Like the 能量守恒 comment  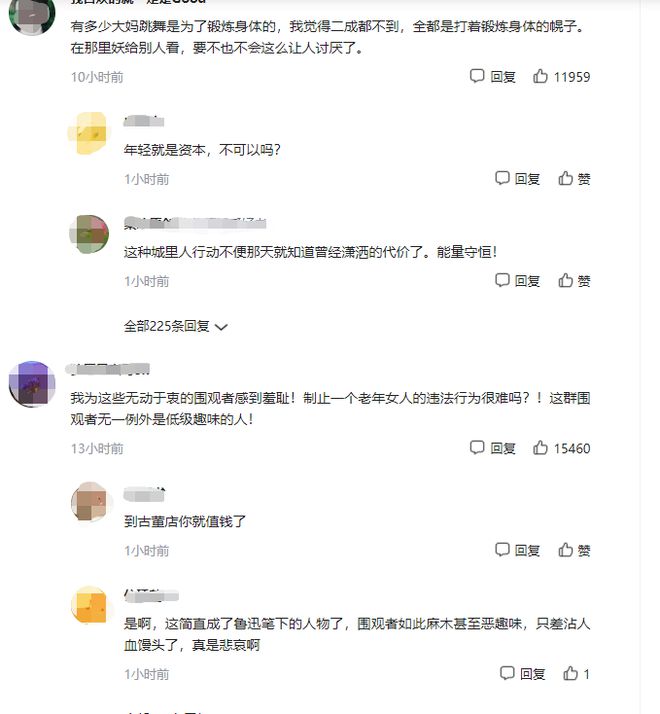574,281
